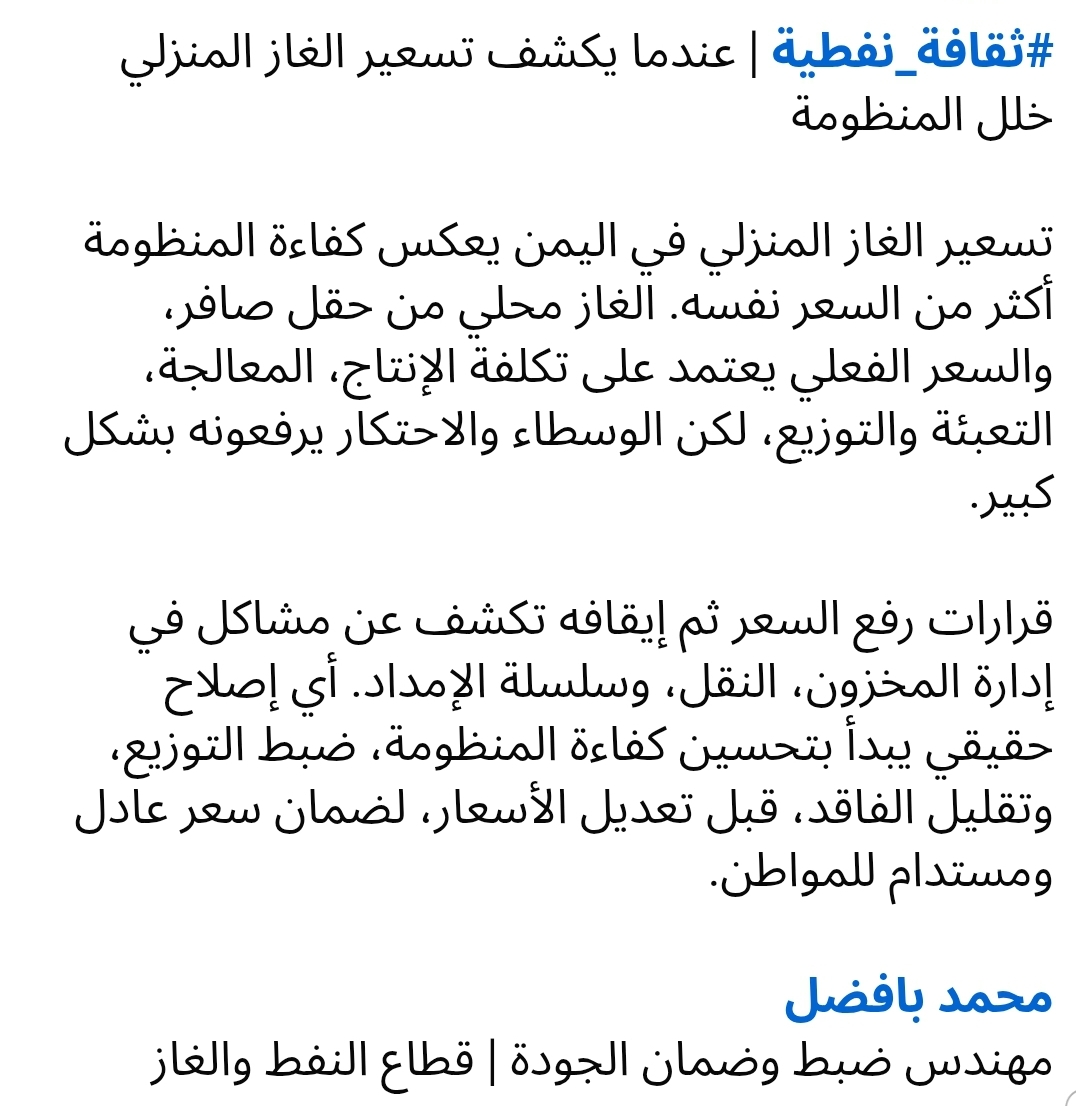The width and height of the screenshot is (1076, 1106).
Task: Open the #ثقافة_نفطية hashtag
Action: point(912,52)
